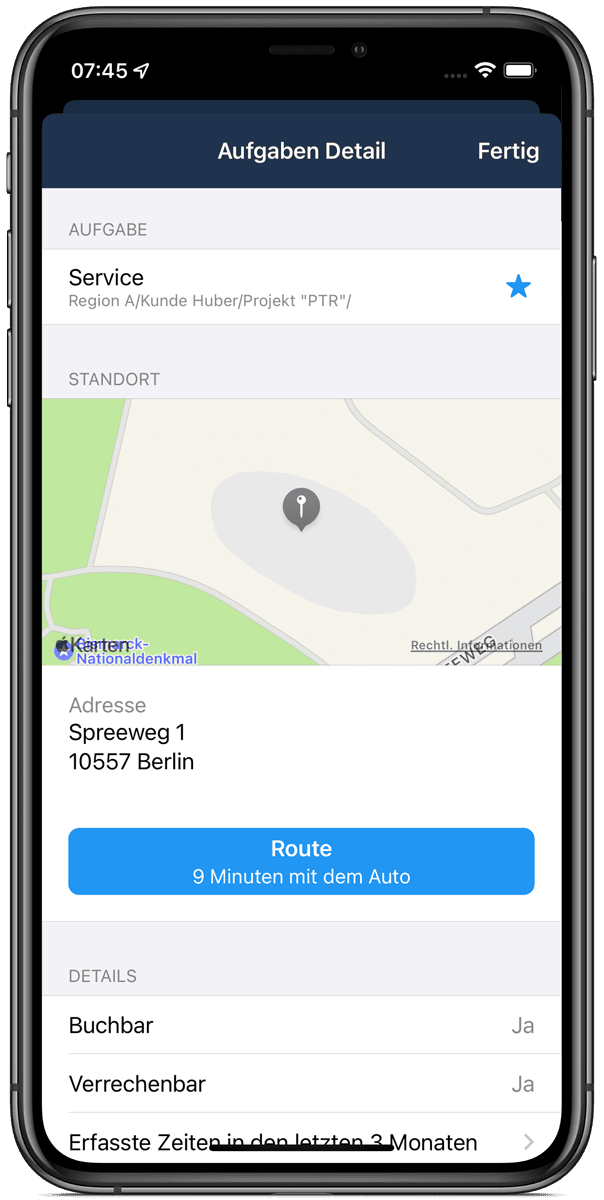Start Route navigation to Spreeweg 1

(x=301, y=861)
